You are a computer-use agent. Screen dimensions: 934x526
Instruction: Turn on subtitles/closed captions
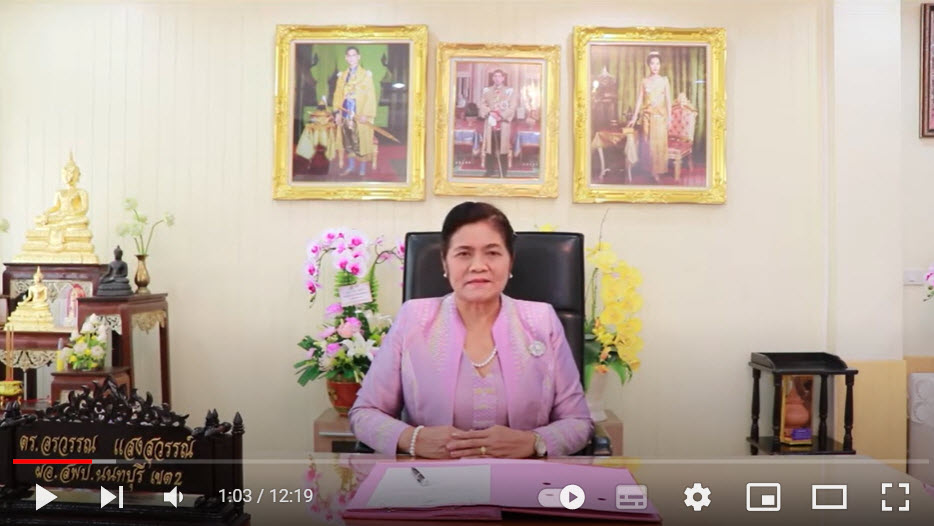point(631,497)
